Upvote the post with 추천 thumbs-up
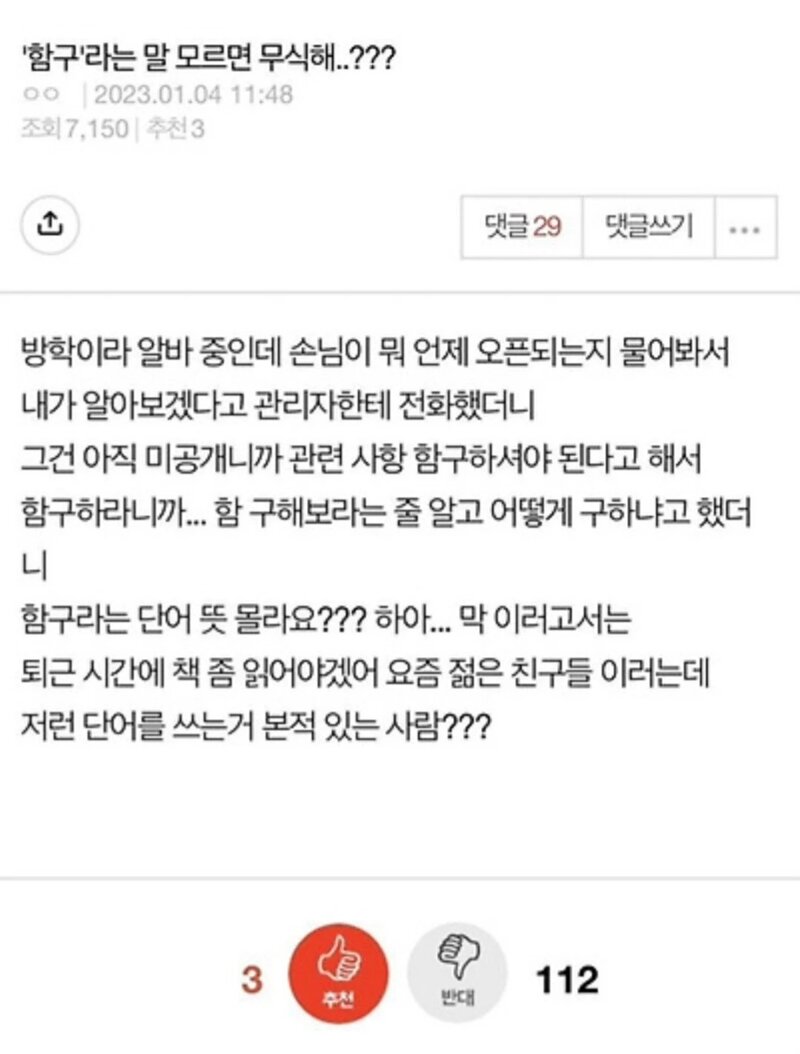Viewport: 800px width, 1054px height. tap(338, 974)
